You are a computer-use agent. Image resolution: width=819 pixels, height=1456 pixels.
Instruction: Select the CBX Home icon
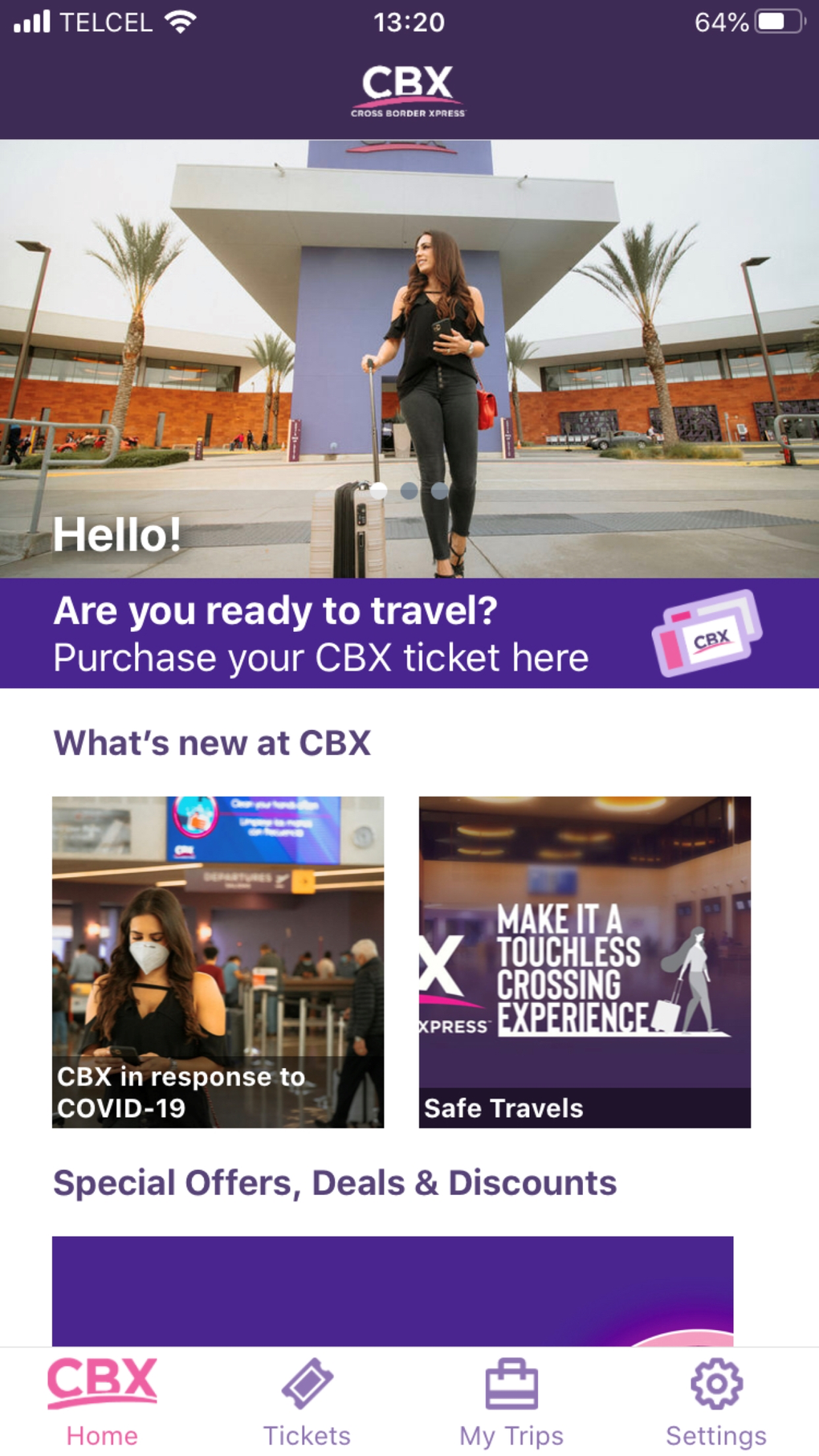(101, 1380)
